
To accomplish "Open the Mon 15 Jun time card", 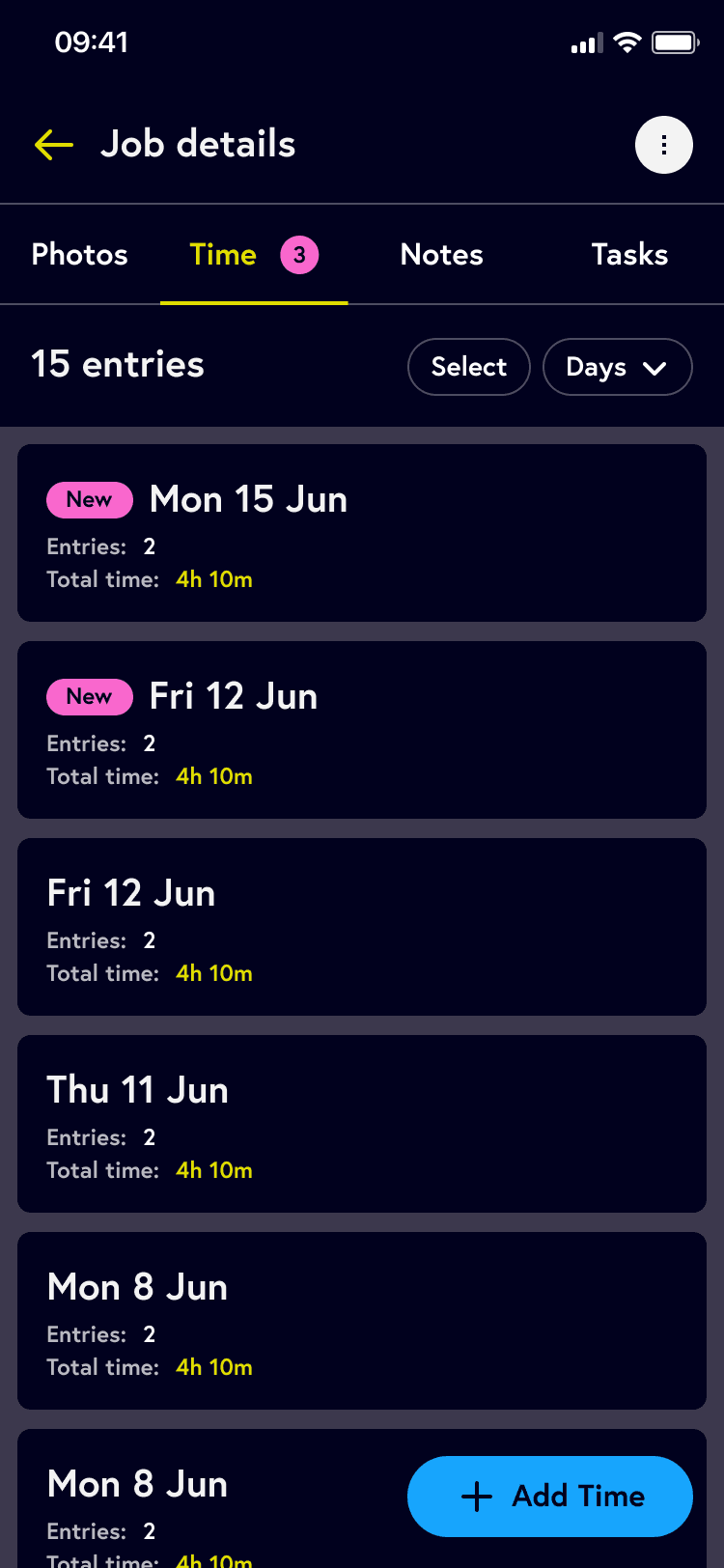I will [362, 533].
